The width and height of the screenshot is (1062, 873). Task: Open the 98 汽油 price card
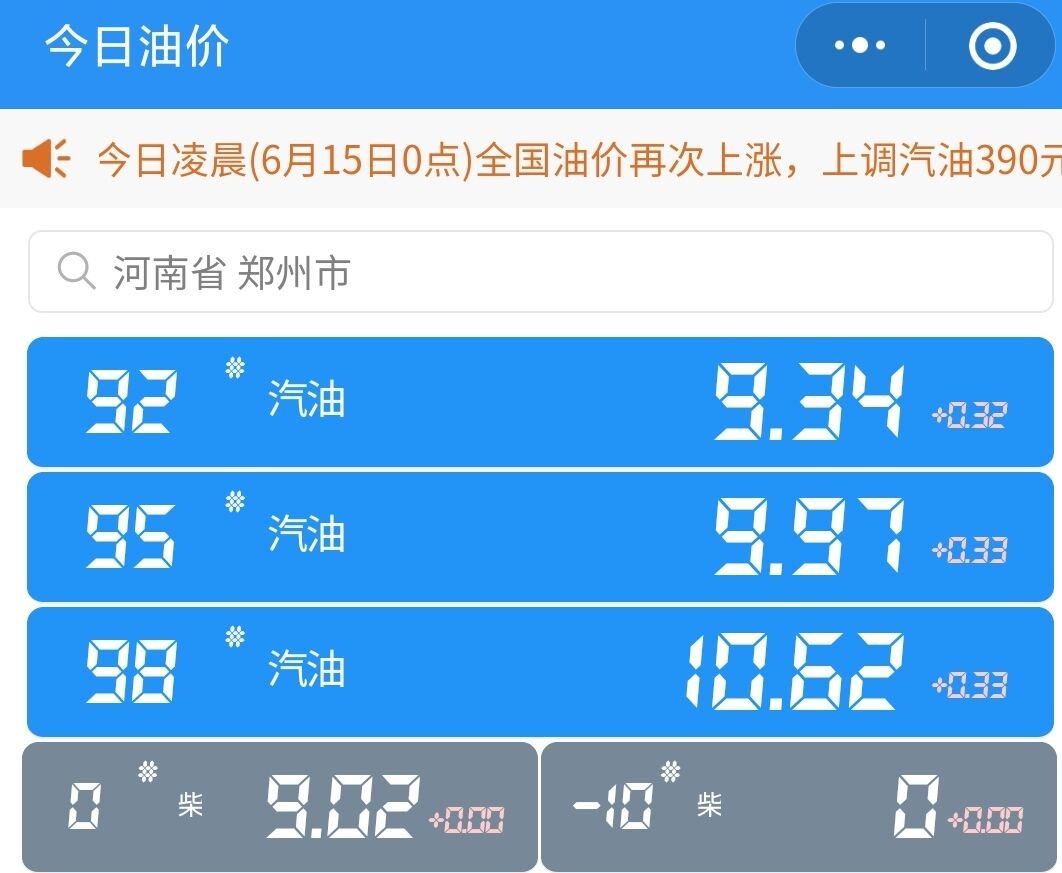pyautogui.click(x=540, y=671)
